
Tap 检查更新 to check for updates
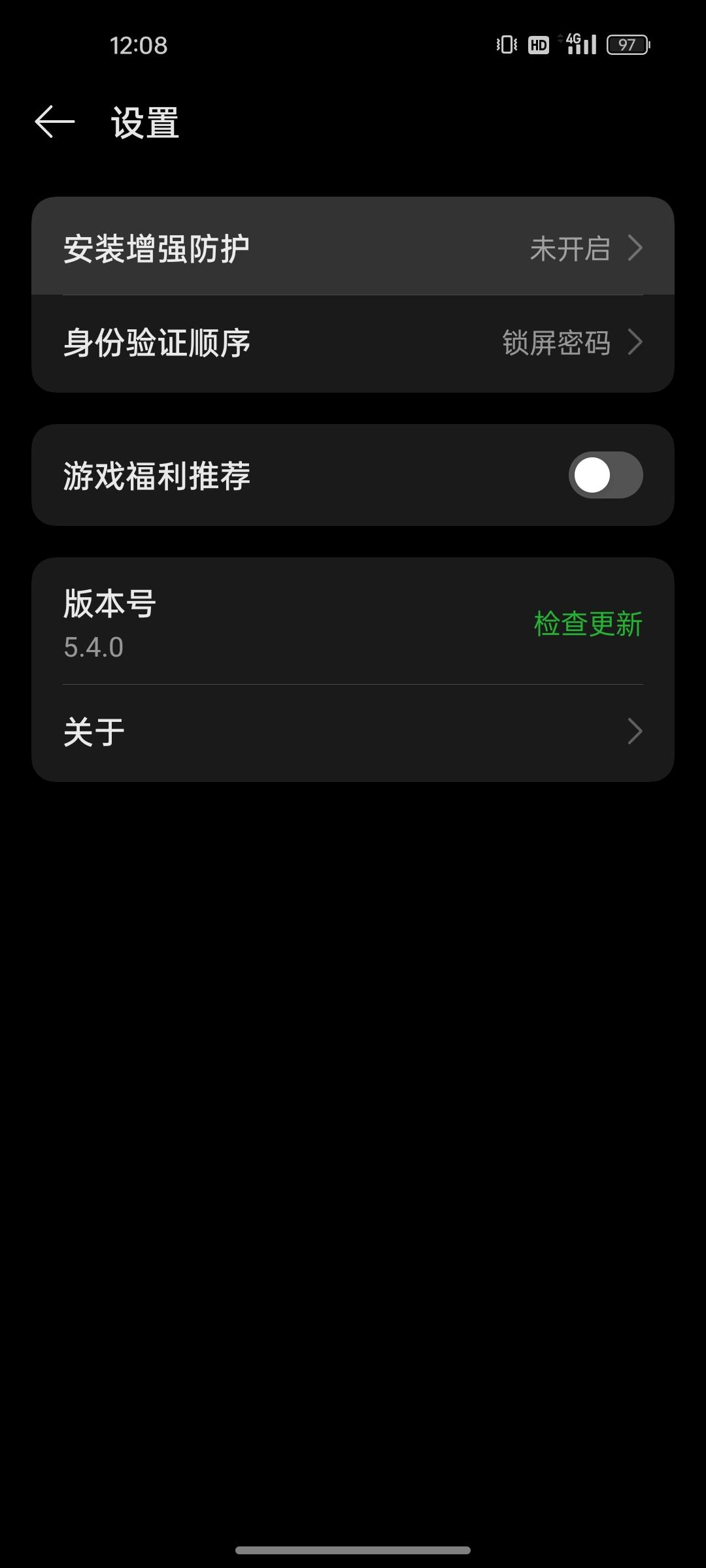pyautogui.click(x=587, y=623)
